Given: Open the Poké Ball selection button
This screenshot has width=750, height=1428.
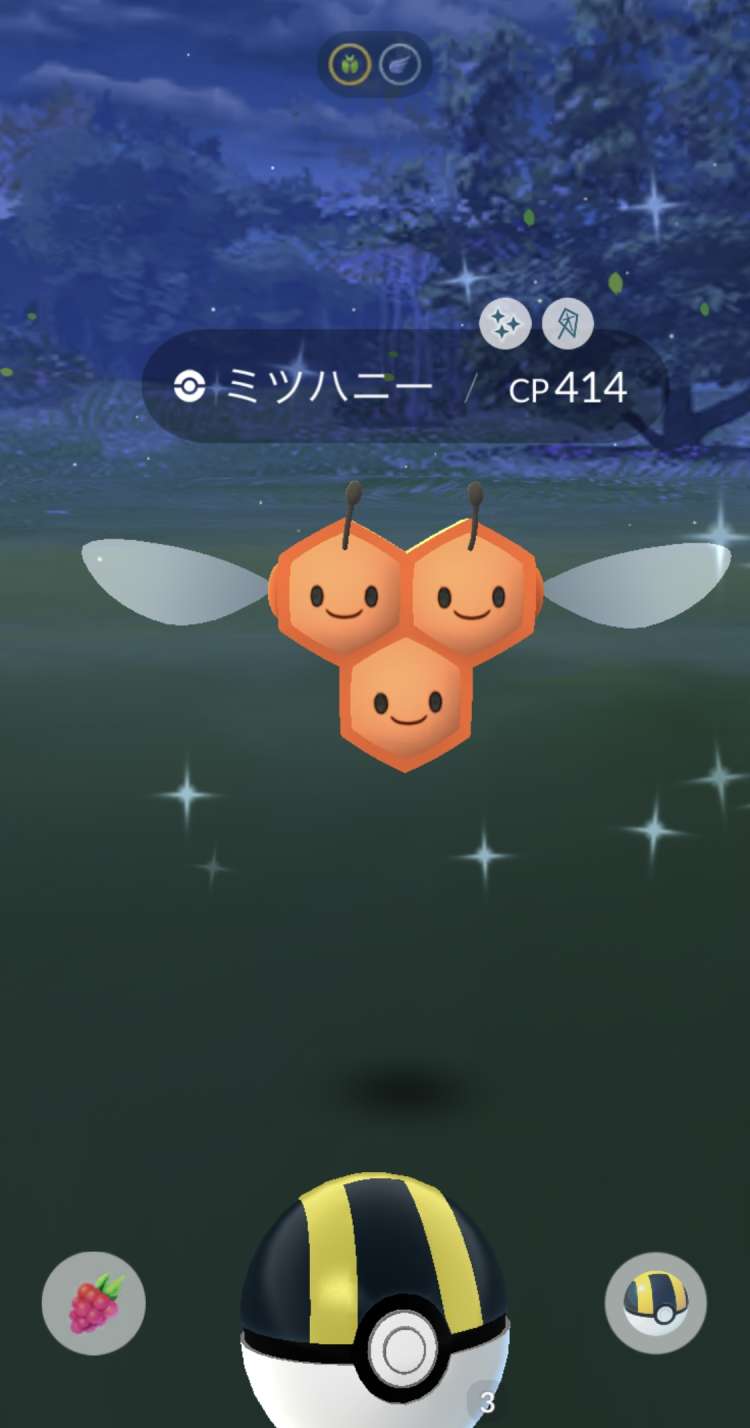Looking at the screenshot, I should coord(655,1303).
